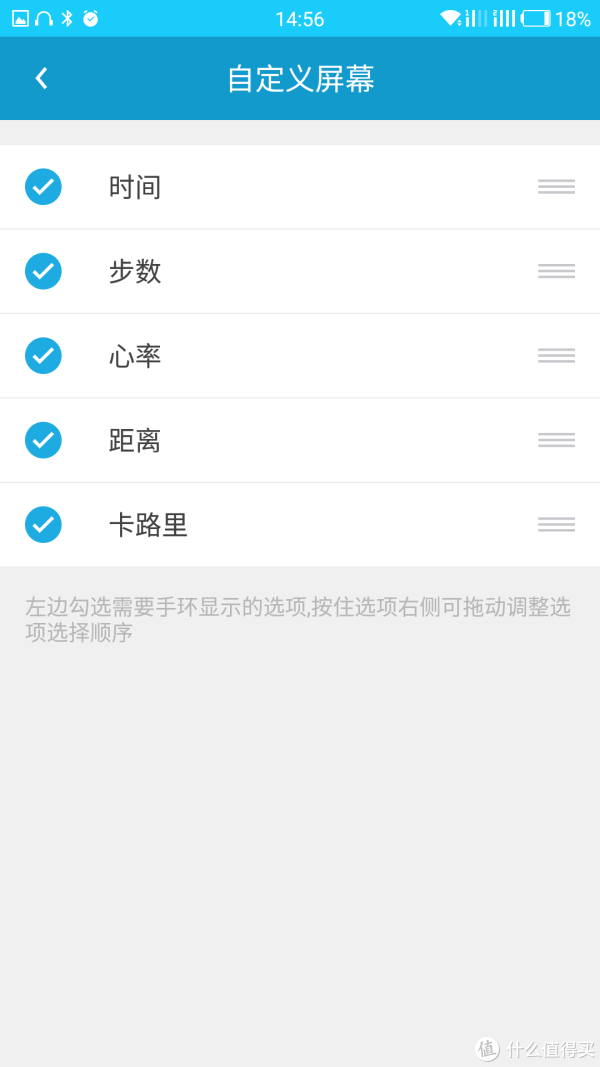Tap the reorder handle for 心率

click(556, 355)
